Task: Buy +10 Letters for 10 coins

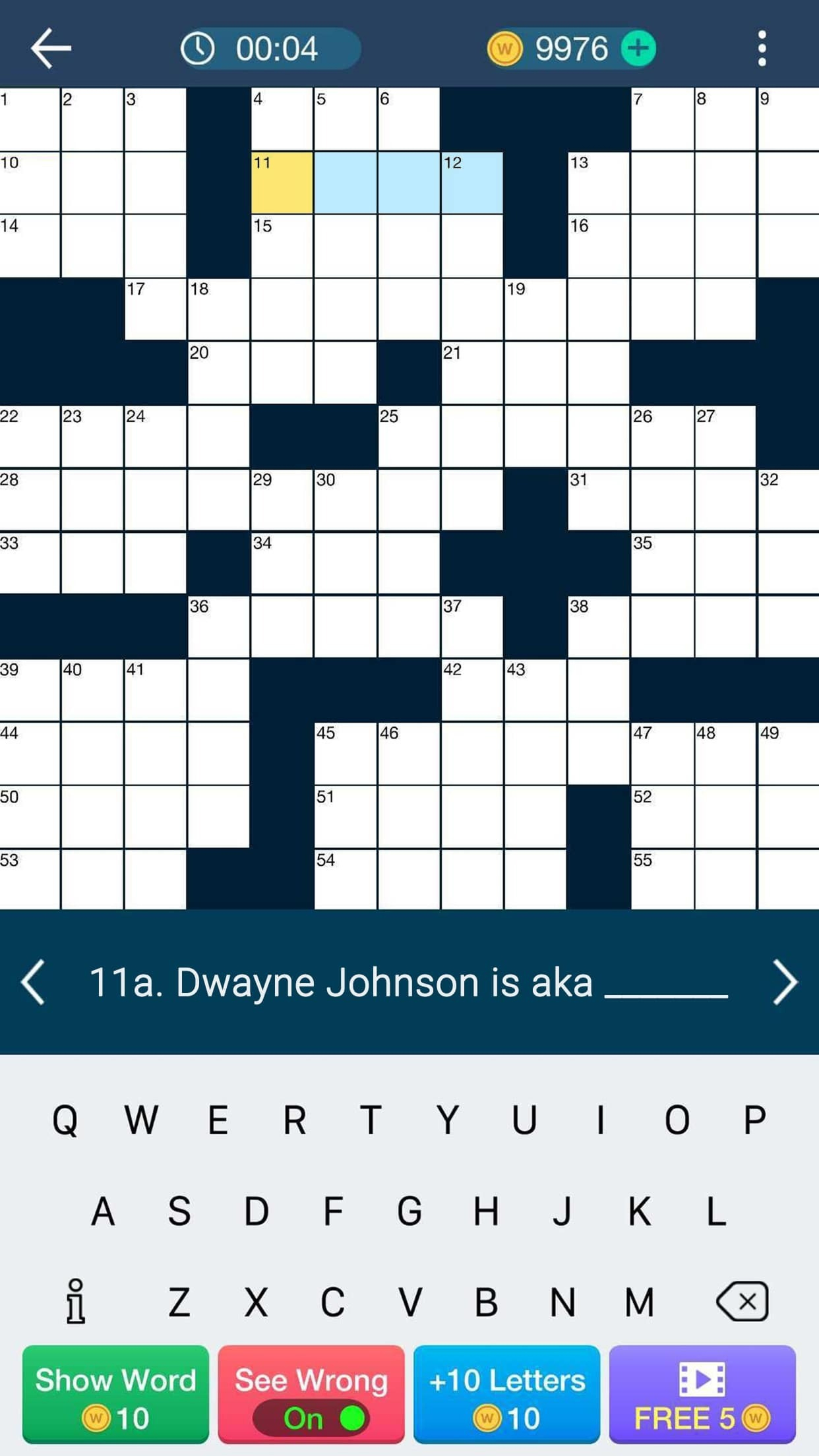Action: click(506, 1394)
